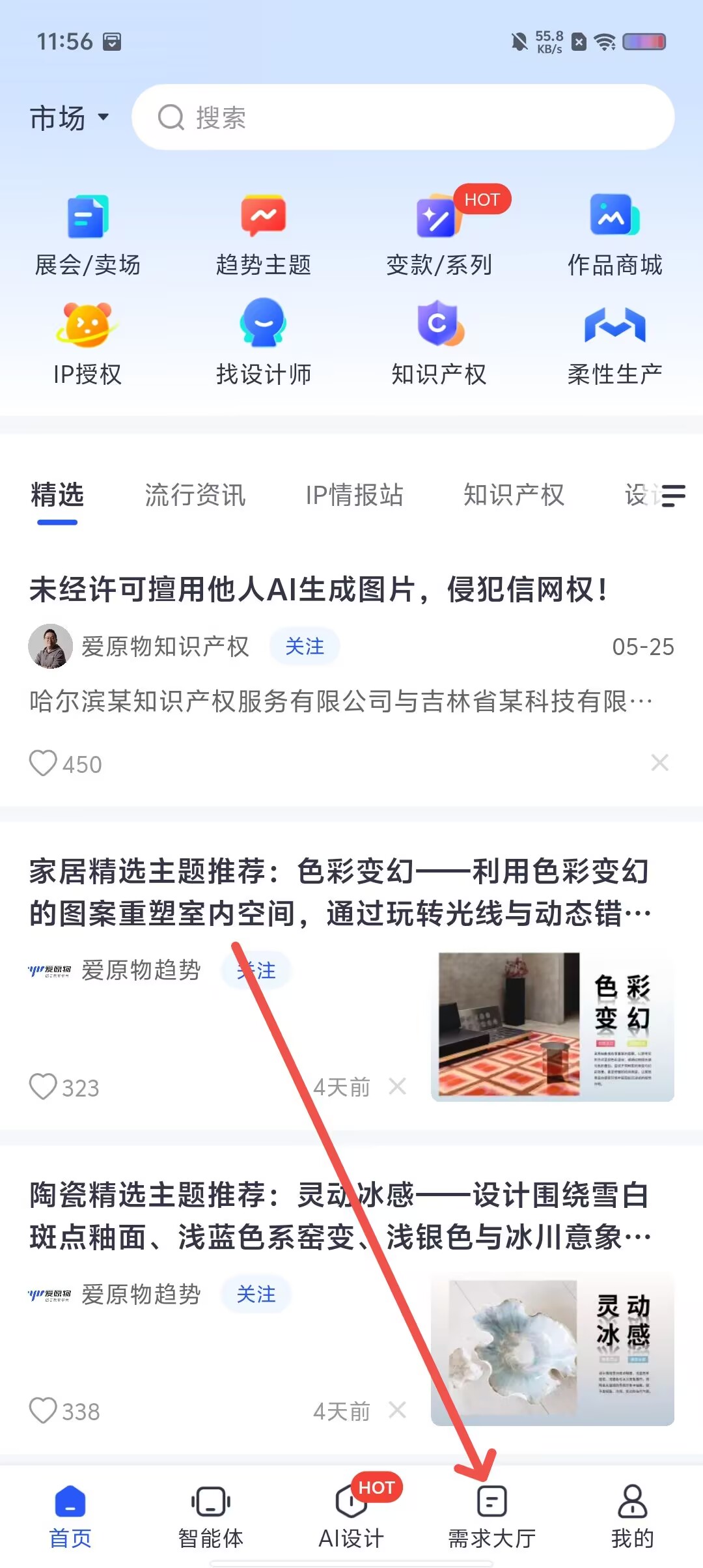Screen dimensions: 703x1568
Task: Switch to the 流行资讯 tab
Action: tap(195, 495)
